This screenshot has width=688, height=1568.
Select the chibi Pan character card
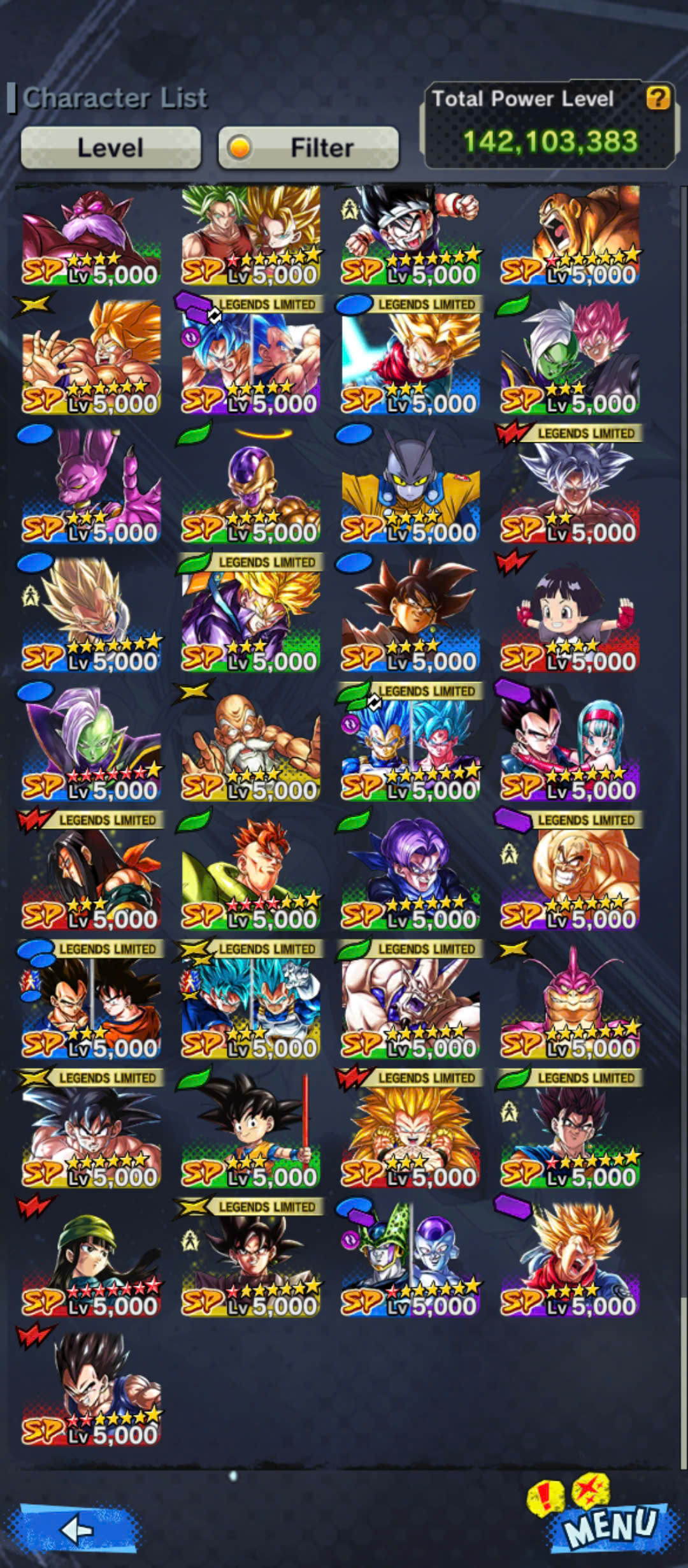coord(570,613)
